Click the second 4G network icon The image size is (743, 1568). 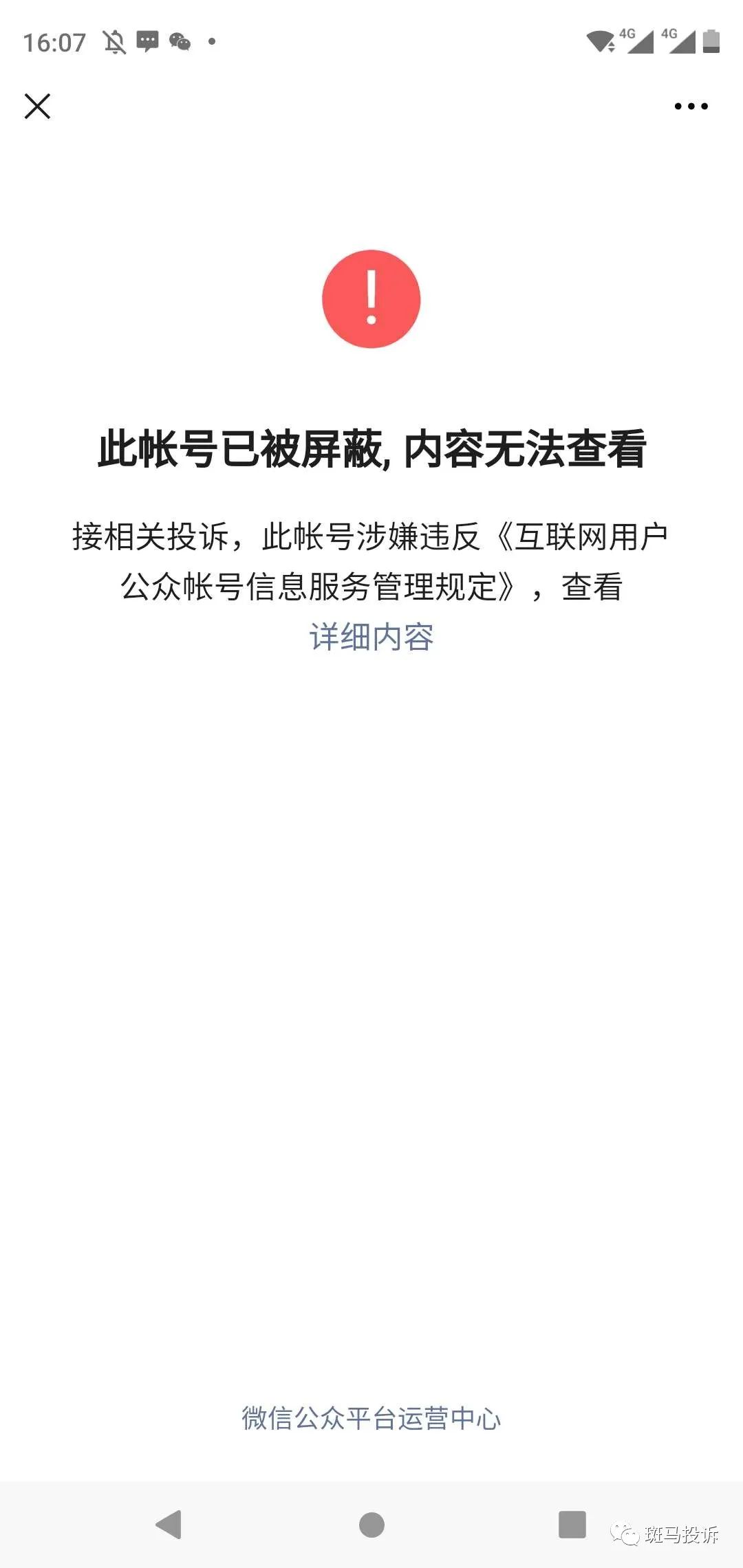pyautogui.click(x=678, y=40)
